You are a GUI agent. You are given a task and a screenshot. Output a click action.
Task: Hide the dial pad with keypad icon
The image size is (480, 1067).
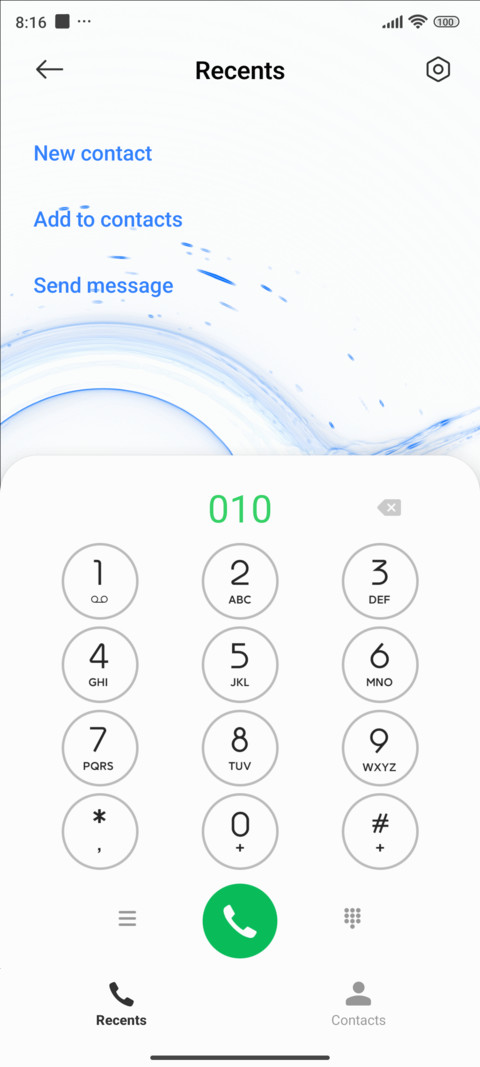(x=352, y=918)
